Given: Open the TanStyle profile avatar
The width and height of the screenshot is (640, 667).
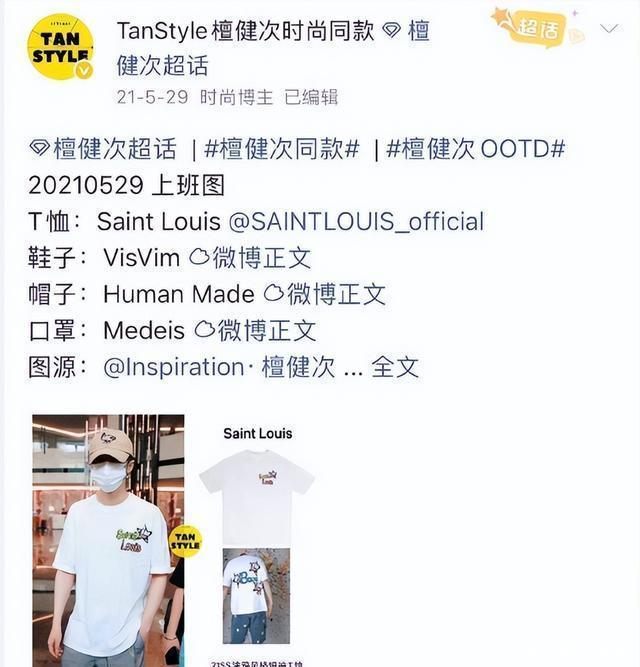Looking at the screenshot, I should click(x=60, y=47).
